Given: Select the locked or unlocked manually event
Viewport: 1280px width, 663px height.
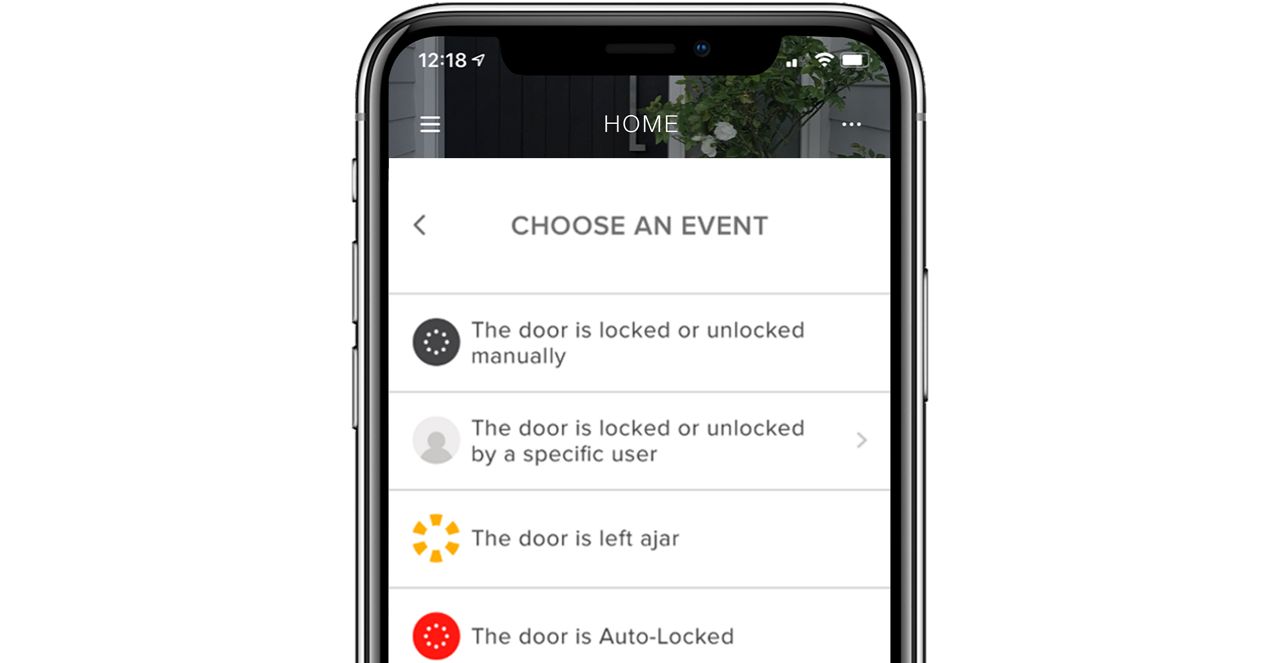Looking at the screenshot, I should point(638,343).
